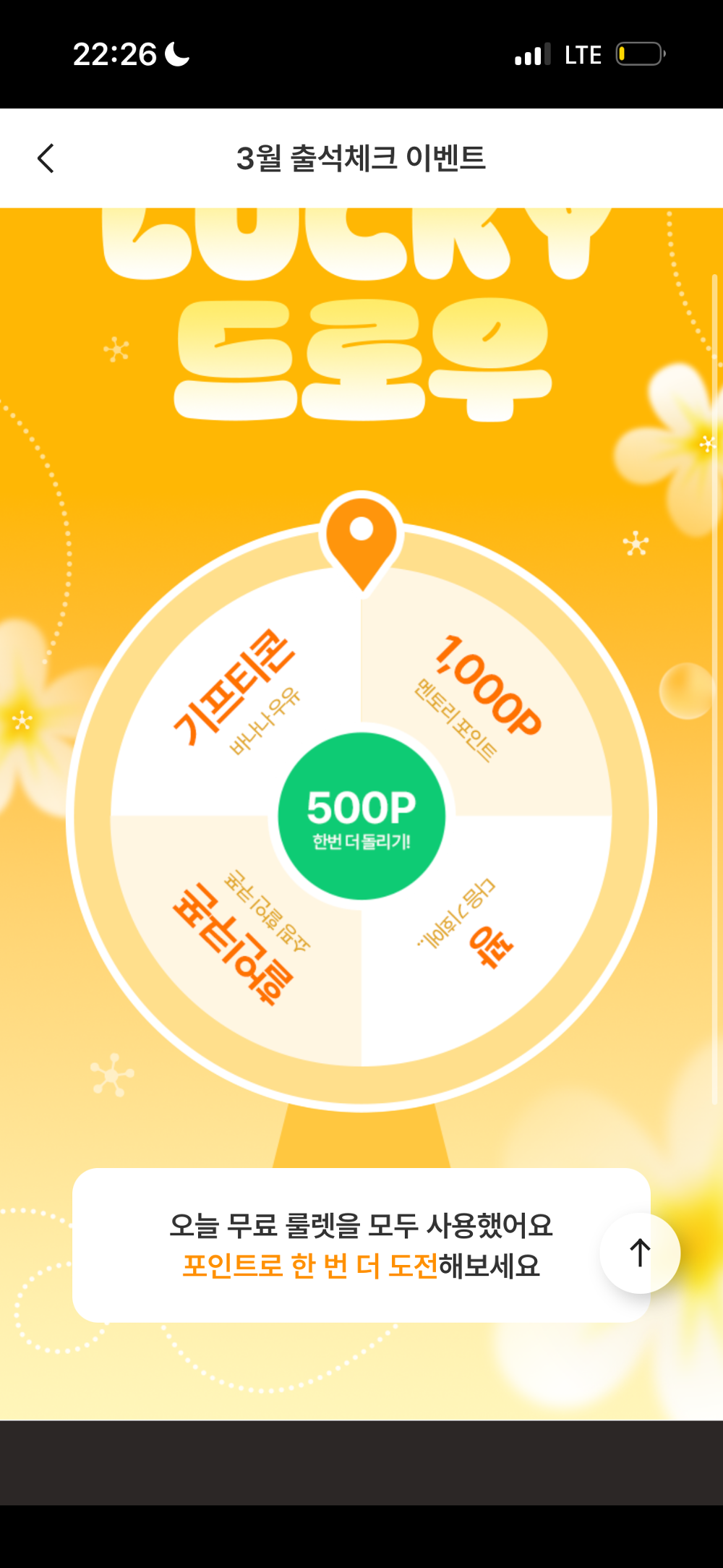Image resolution: width=723 pixels, height=1568 pixels.
Task: Jump to top with the up-arrow button
Action: click(640, 1253)
